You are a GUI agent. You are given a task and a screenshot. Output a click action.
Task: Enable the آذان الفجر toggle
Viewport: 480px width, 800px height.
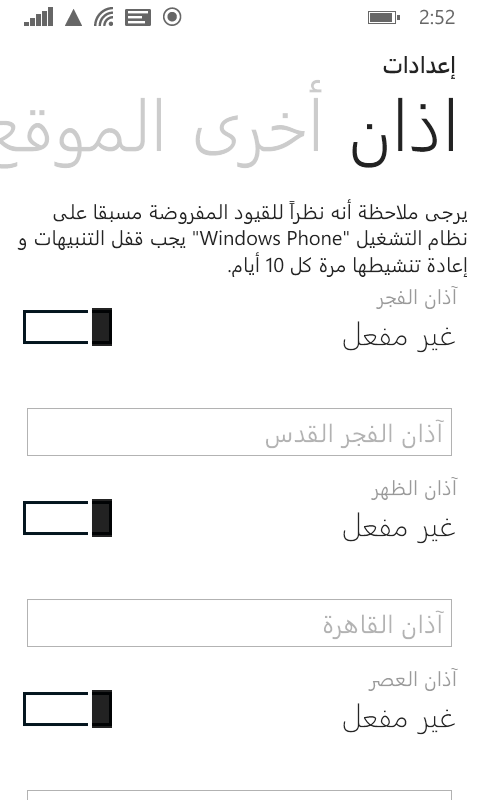(x=67, y=327)
